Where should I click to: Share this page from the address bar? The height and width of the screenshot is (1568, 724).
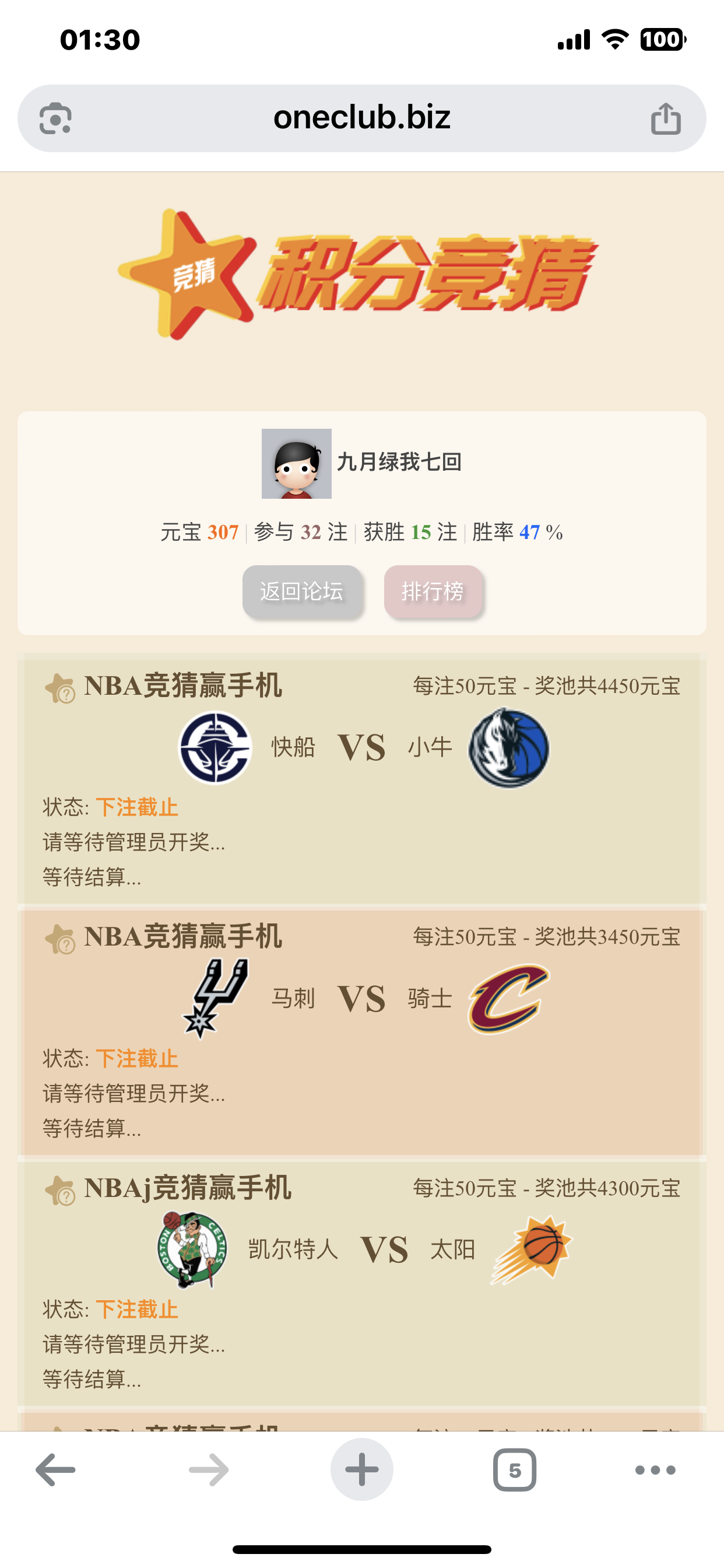[x=666, y=118]
